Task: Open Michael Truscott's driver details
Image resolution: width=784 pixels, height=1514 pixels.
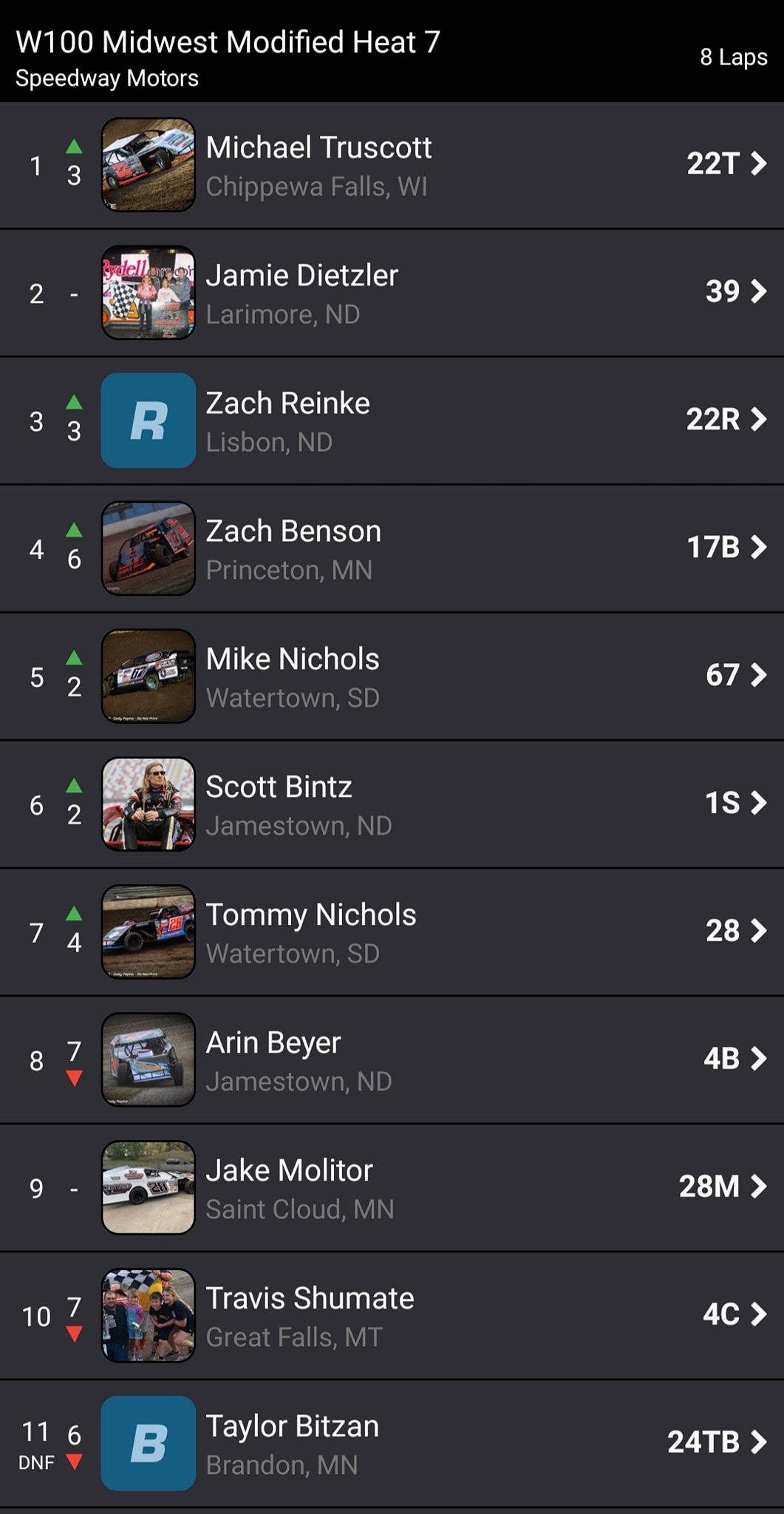Action: tap(392, 165)
